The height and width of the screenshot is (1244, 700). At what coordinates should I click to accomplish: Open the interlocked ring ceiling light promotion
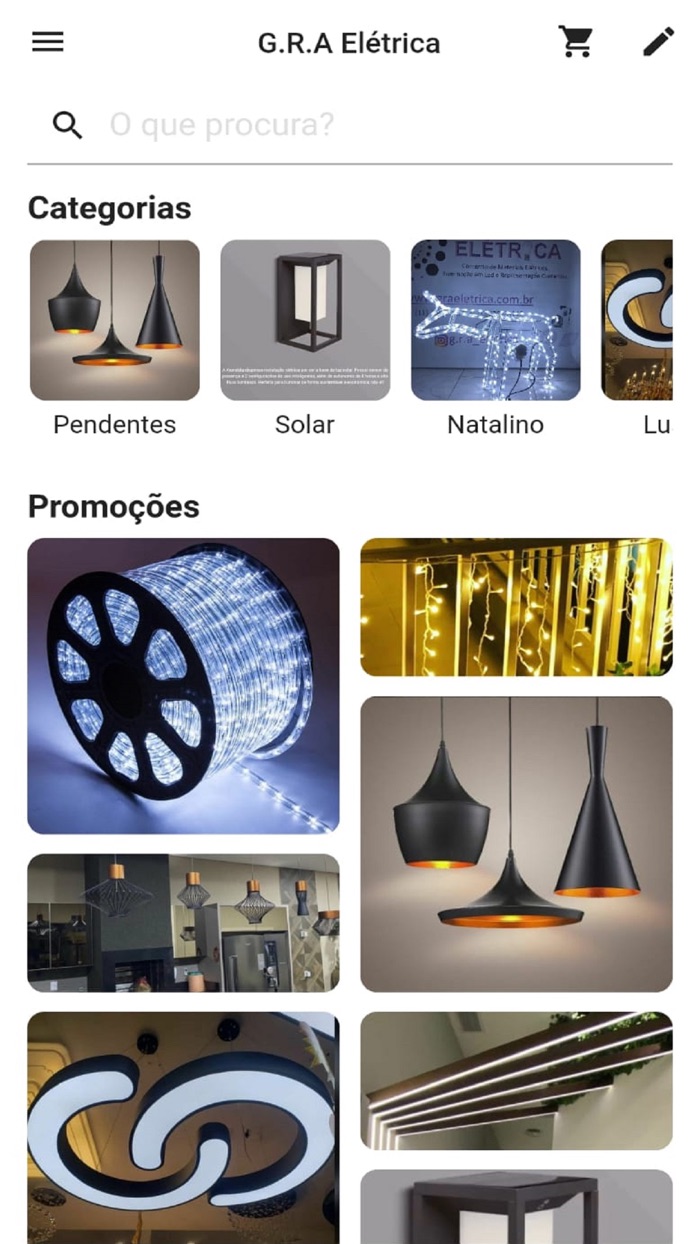click(183, 1127)
